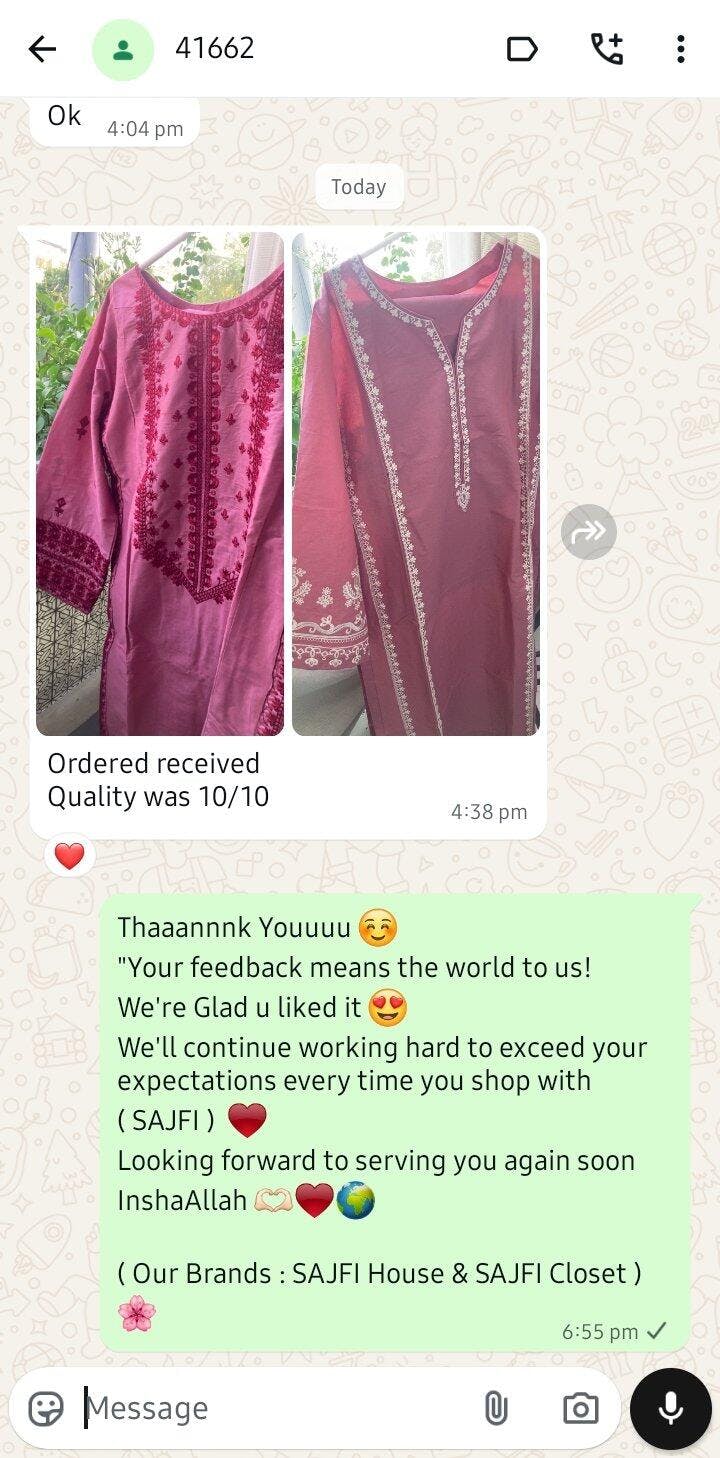This screenshot has width=720, height=1458.
Task: Open contact info for 41662
Action: pos(215,48)
